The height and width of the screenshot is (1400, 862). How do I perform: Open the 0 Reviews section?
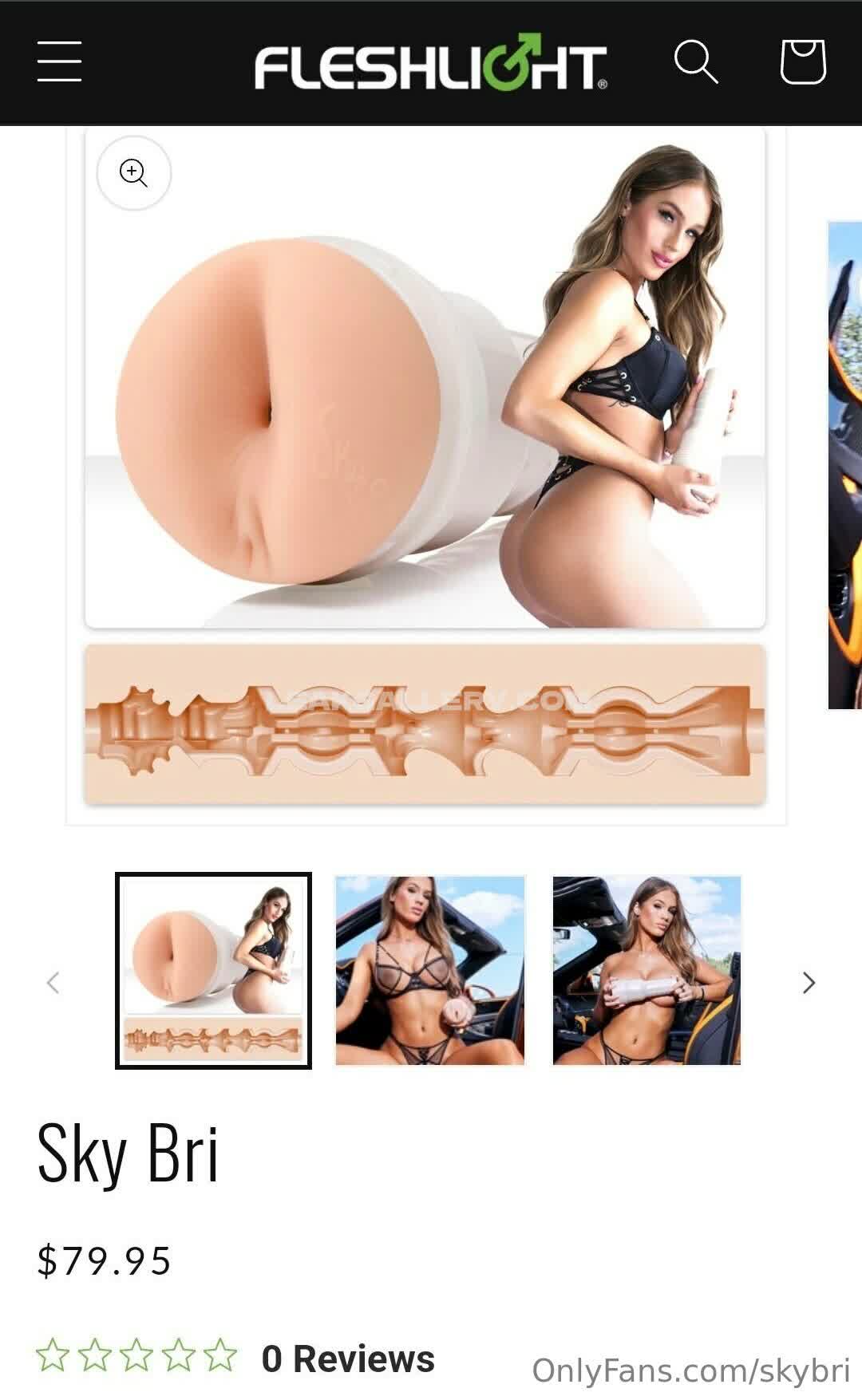347,1359
